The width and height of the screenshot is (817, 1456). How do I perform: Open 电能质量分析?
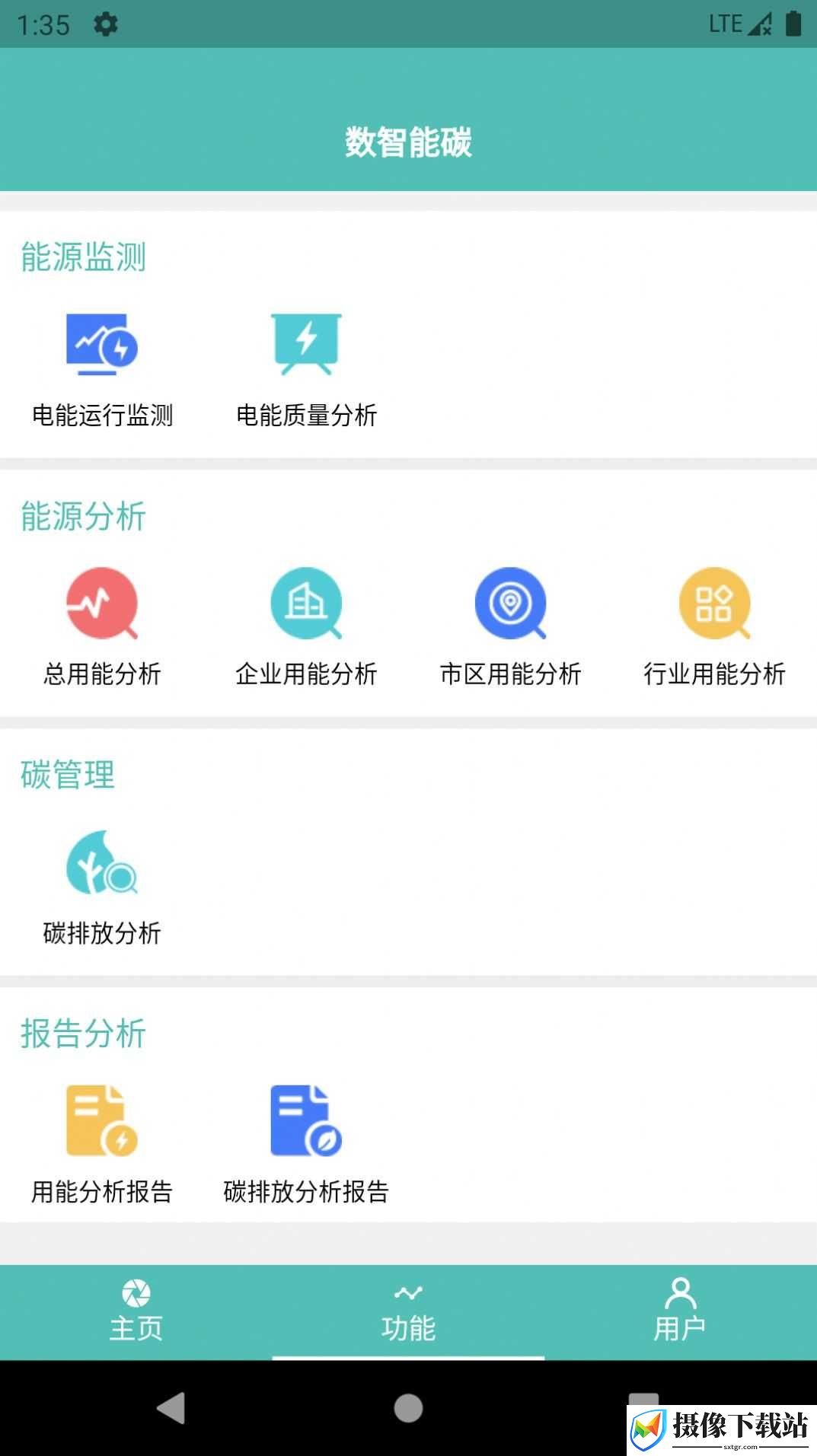306,371
